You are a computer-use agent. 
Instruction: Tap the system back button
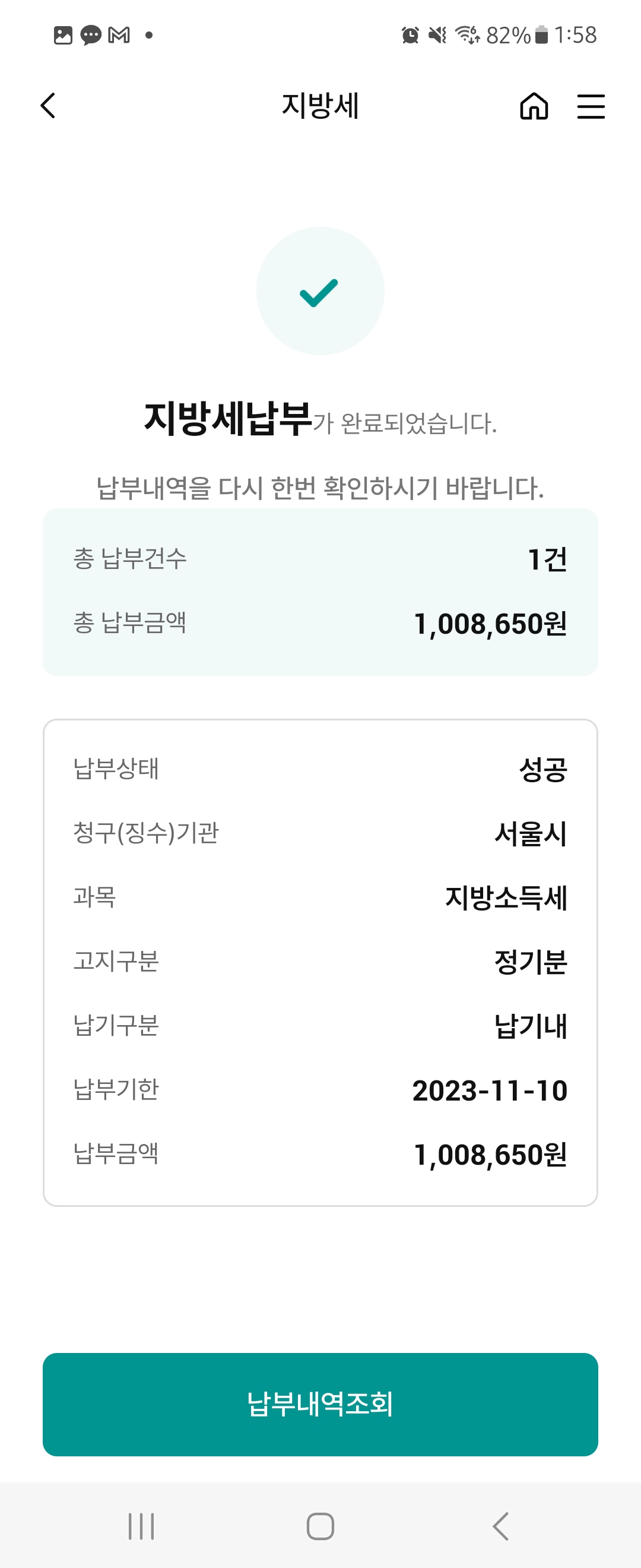click(x=500, y=1526)
